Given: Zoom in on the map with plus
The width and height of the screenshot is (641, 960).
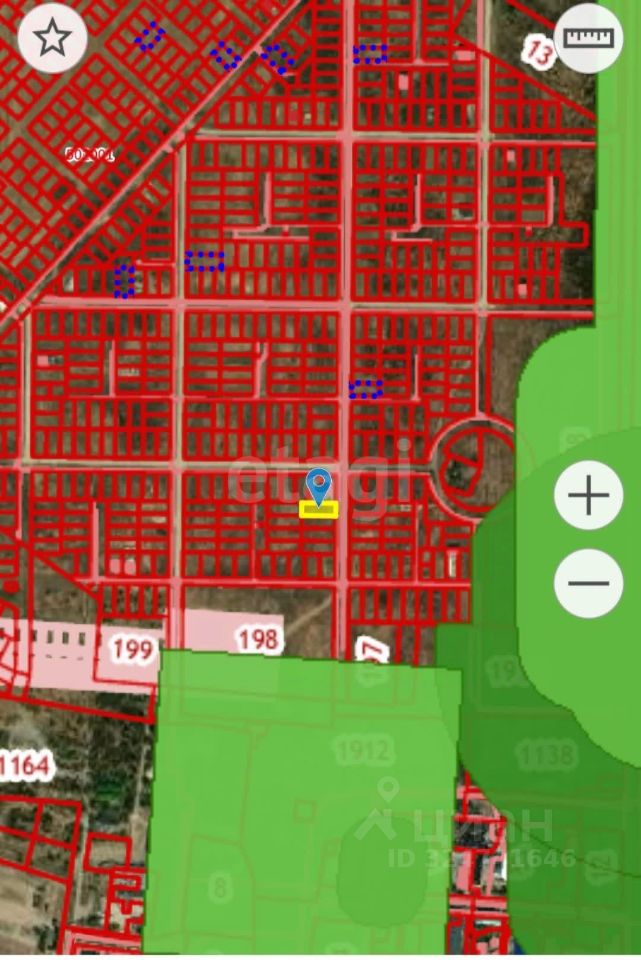Looking at the screenshot, I should point(589,495).
